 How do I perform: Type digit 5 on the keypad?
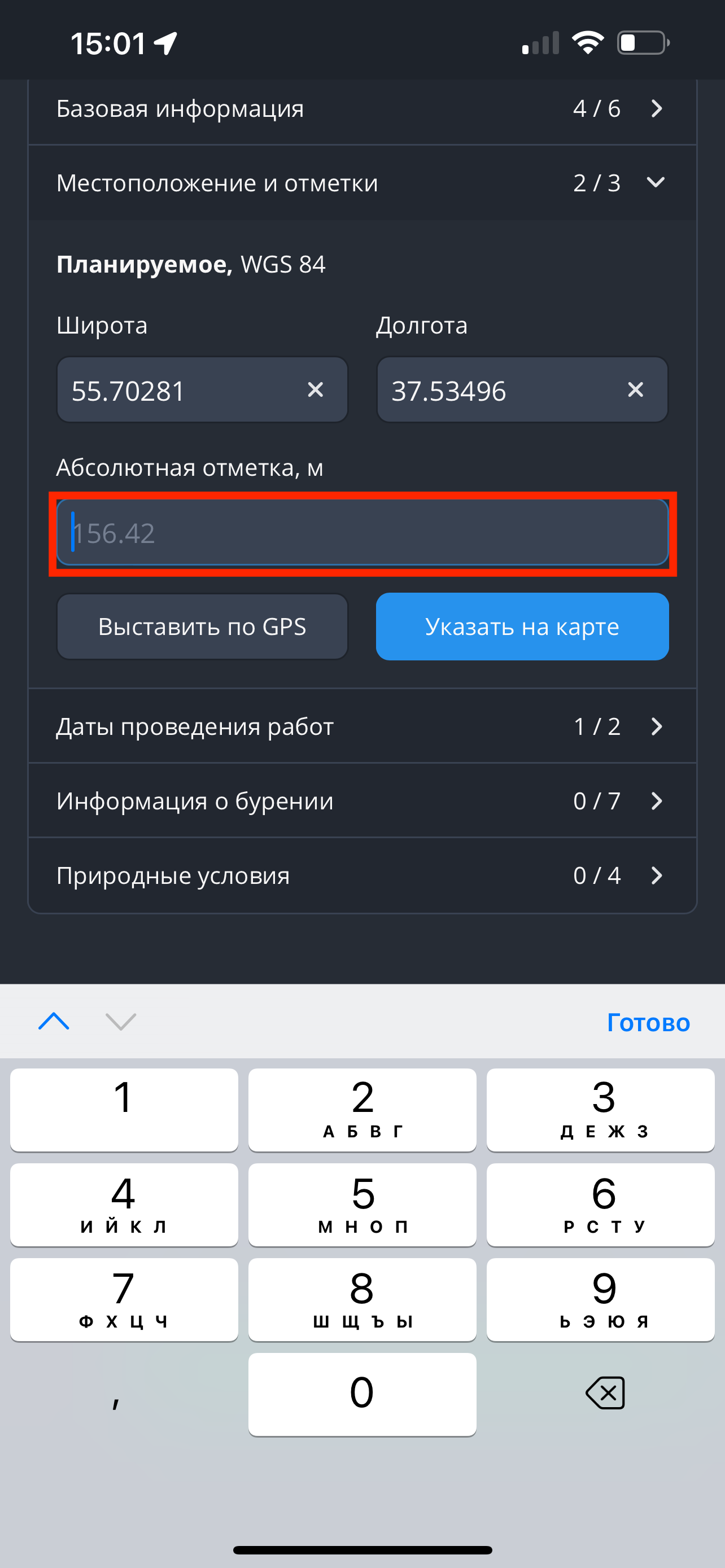[362, 1204]
